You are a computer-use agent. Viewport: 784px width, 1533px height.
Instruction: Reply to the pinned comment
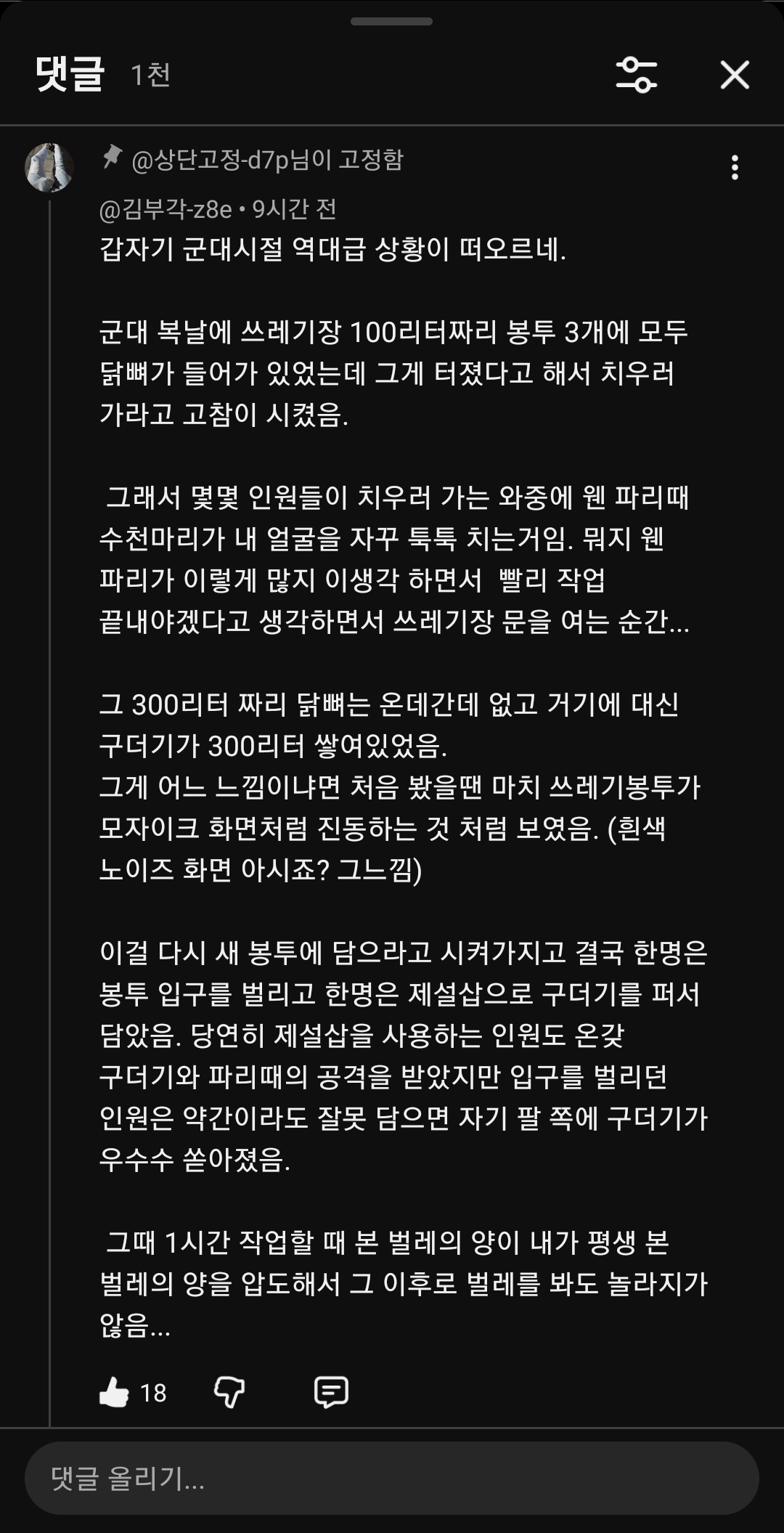point(331,1392)
